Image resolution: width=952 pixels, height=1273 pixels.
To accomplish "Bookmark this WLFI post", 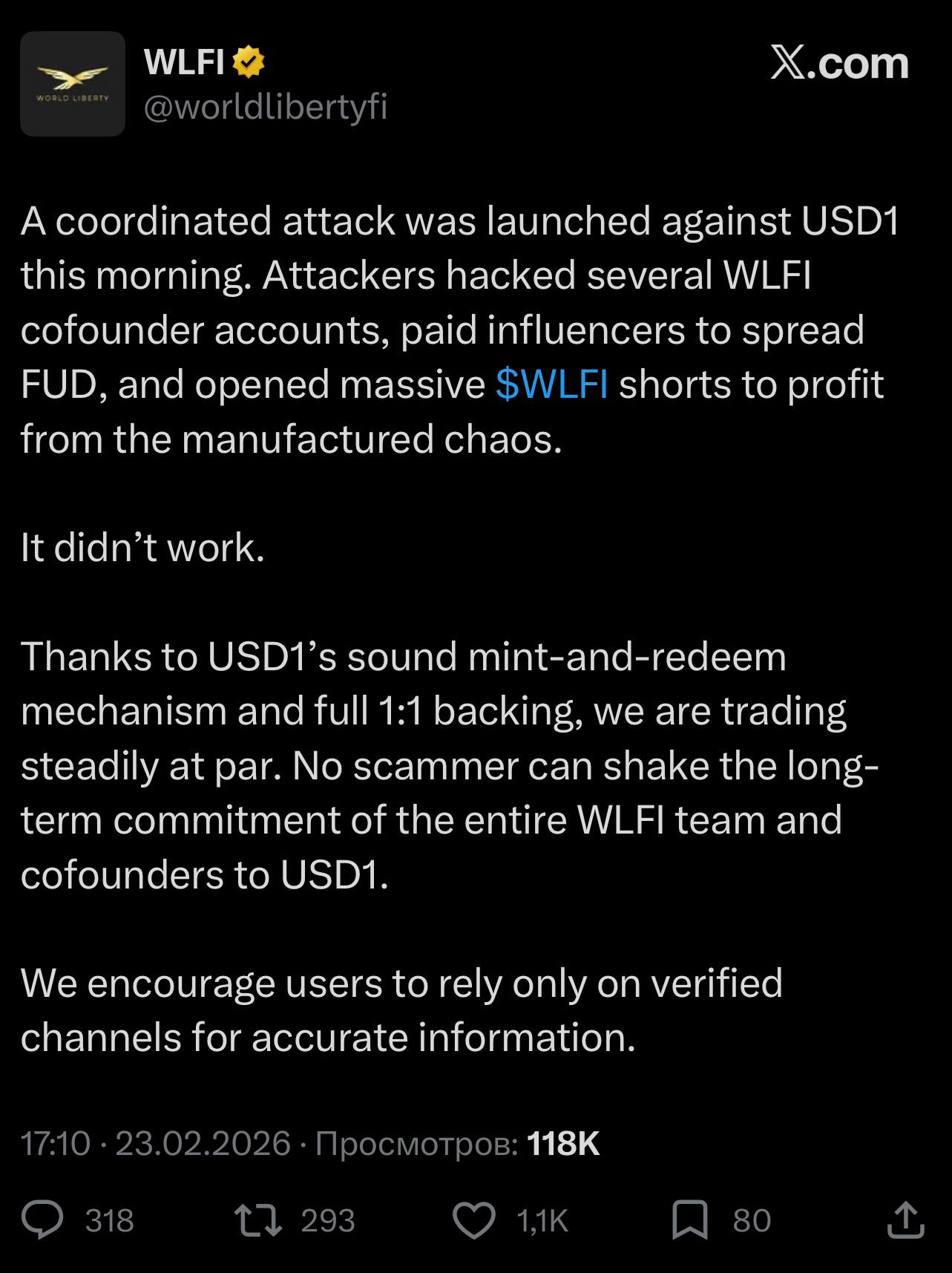I will tap(689, 1221).
